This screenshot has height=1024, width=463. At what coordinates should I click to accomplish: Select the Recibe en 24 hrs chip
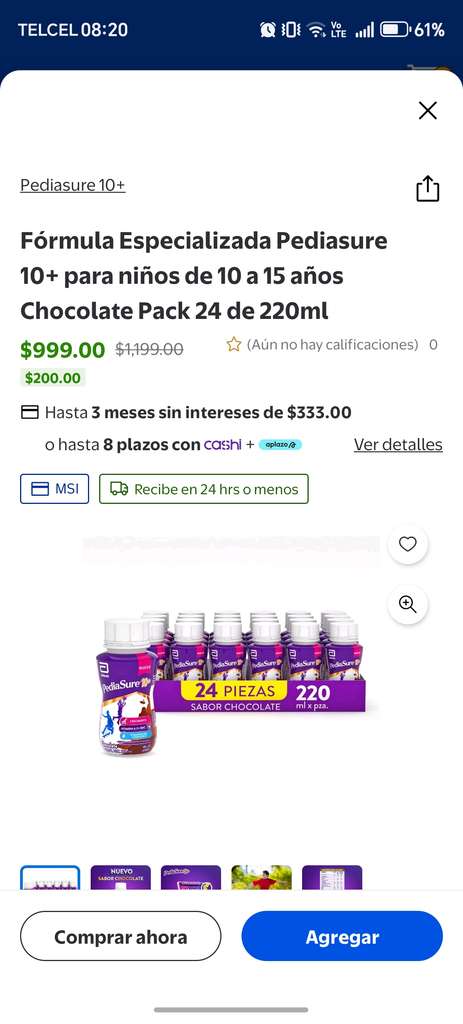(x=204, y=489)
